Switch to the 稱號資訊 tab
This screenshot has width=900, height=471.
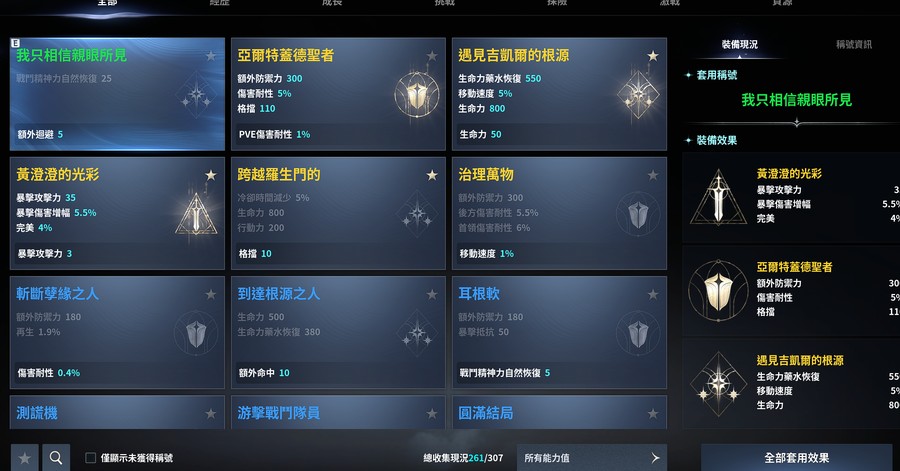point(853,44)
